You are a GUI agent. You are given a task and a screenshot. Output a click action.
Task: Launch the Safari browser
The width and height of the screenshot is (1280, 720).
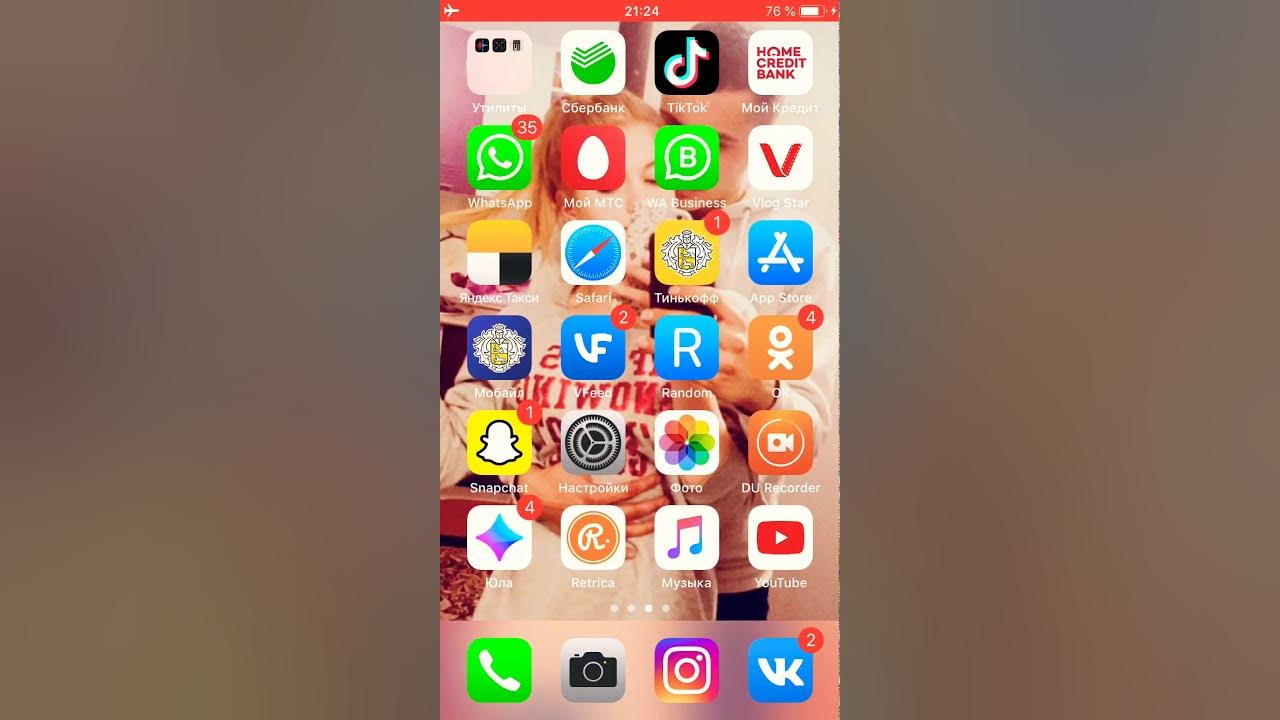click(x=593, y=253)
